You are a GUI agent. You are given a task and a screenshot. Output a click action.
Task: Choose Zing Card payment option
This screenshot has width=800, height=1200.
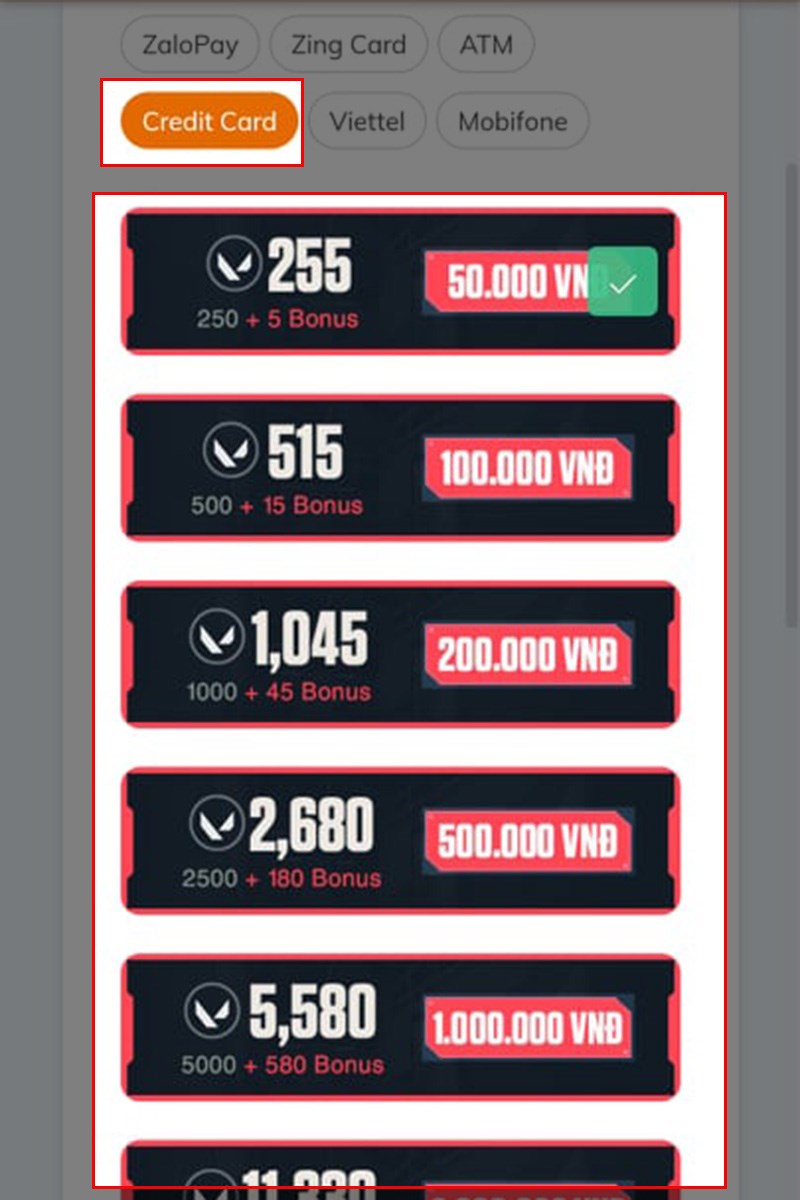348,45
